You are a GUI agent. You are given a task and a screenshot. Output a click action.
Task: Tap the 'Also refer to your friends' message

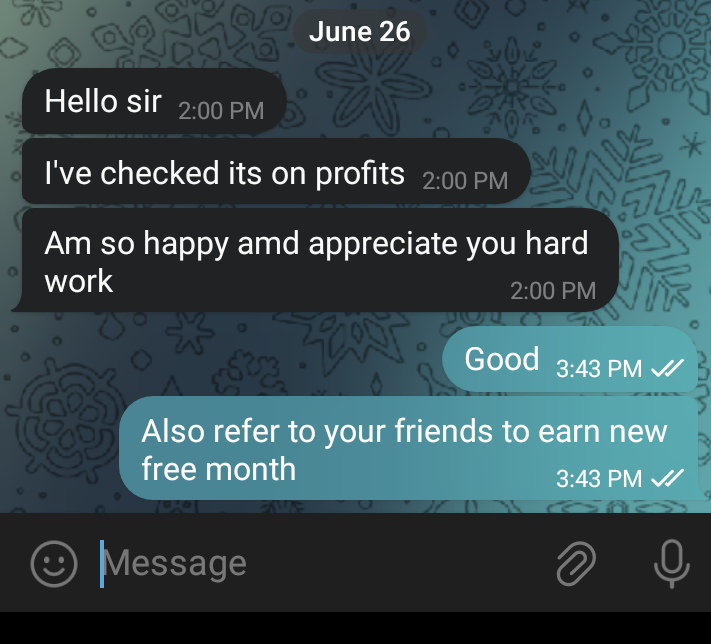coord(409,449)
